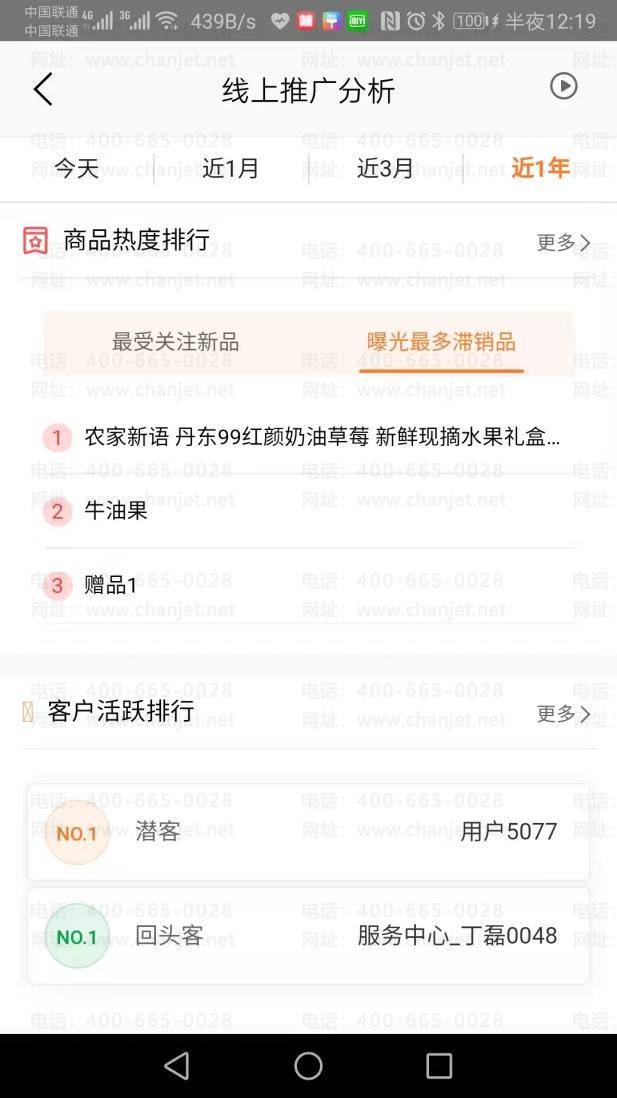Select the 近3月 time range
The height and width of the screenshot is (1098, 617).
pyautogui.click(x=385, y=168)
